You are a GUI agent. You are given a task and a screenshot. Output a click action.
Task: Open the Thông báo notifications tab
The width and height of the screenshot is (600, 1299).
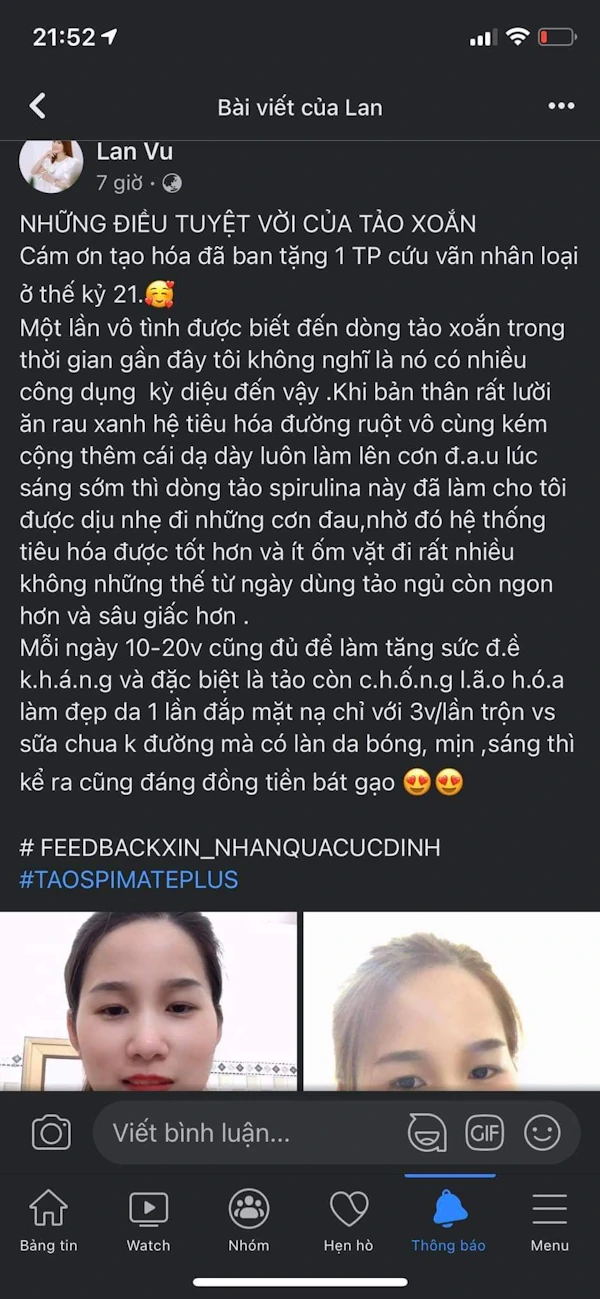[x=449, y=1221]
